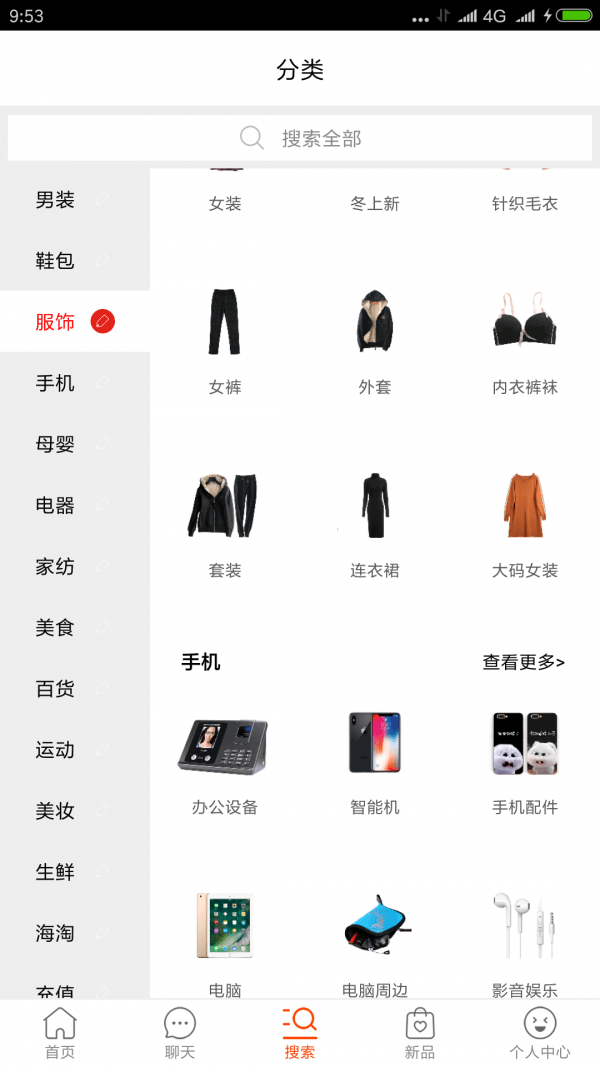Select the 男装 category in sidebar
The height and width of the screenshot is (1067, 600).
(x=56, y=200)
